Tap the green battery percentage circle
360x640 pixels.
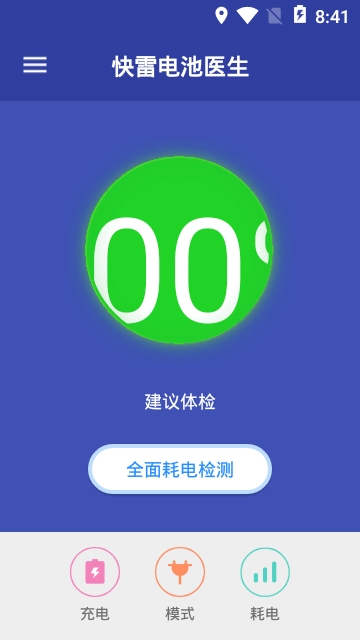click(179, 250)
